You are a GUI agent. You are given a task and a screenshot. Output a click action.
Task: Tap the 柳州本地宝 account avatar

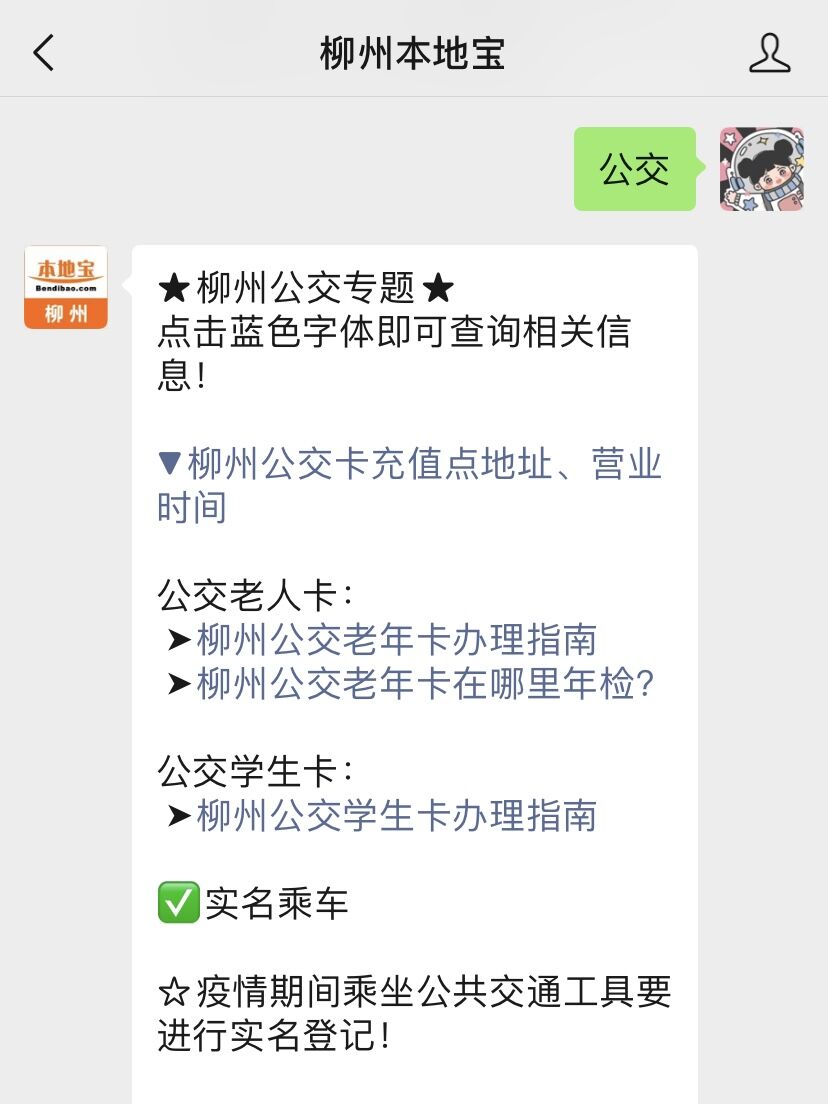point(66,288)
